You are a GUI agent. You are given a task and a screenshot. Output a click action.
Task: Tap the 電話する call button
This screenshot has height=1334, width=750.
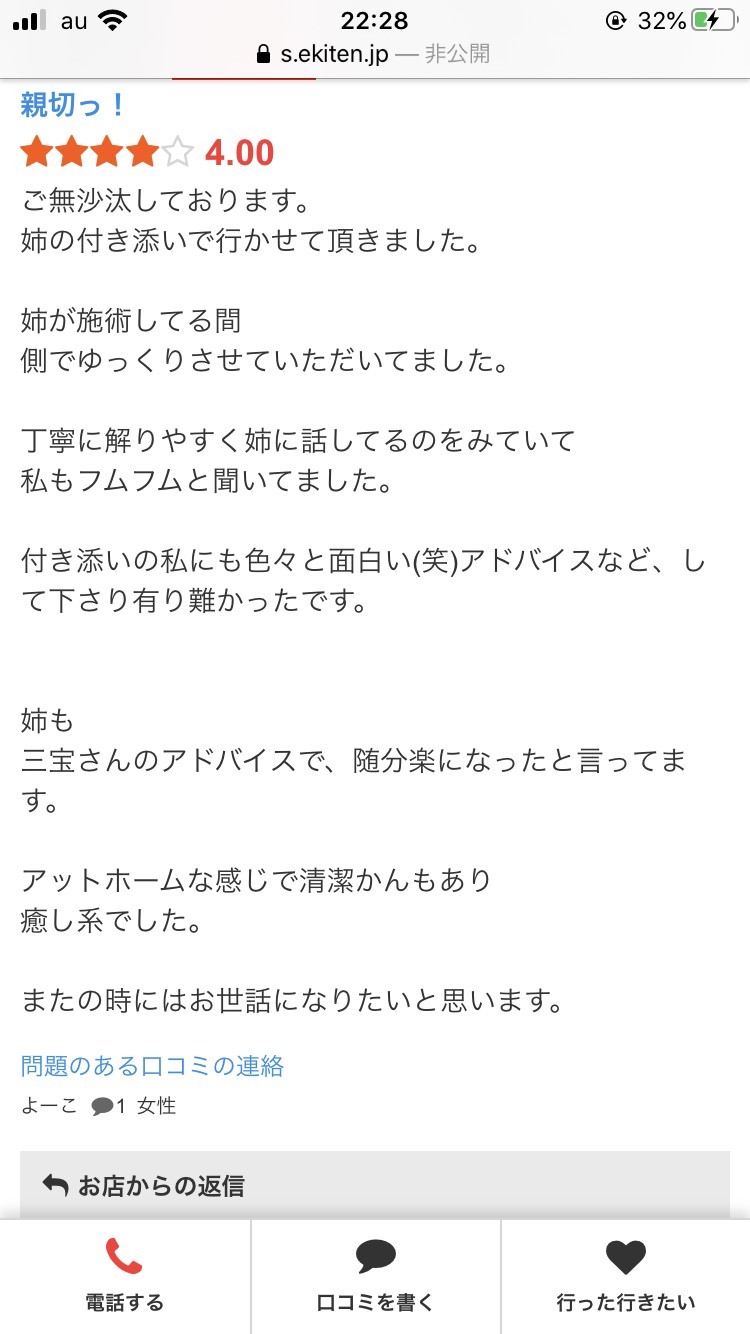pos(124,1275)
